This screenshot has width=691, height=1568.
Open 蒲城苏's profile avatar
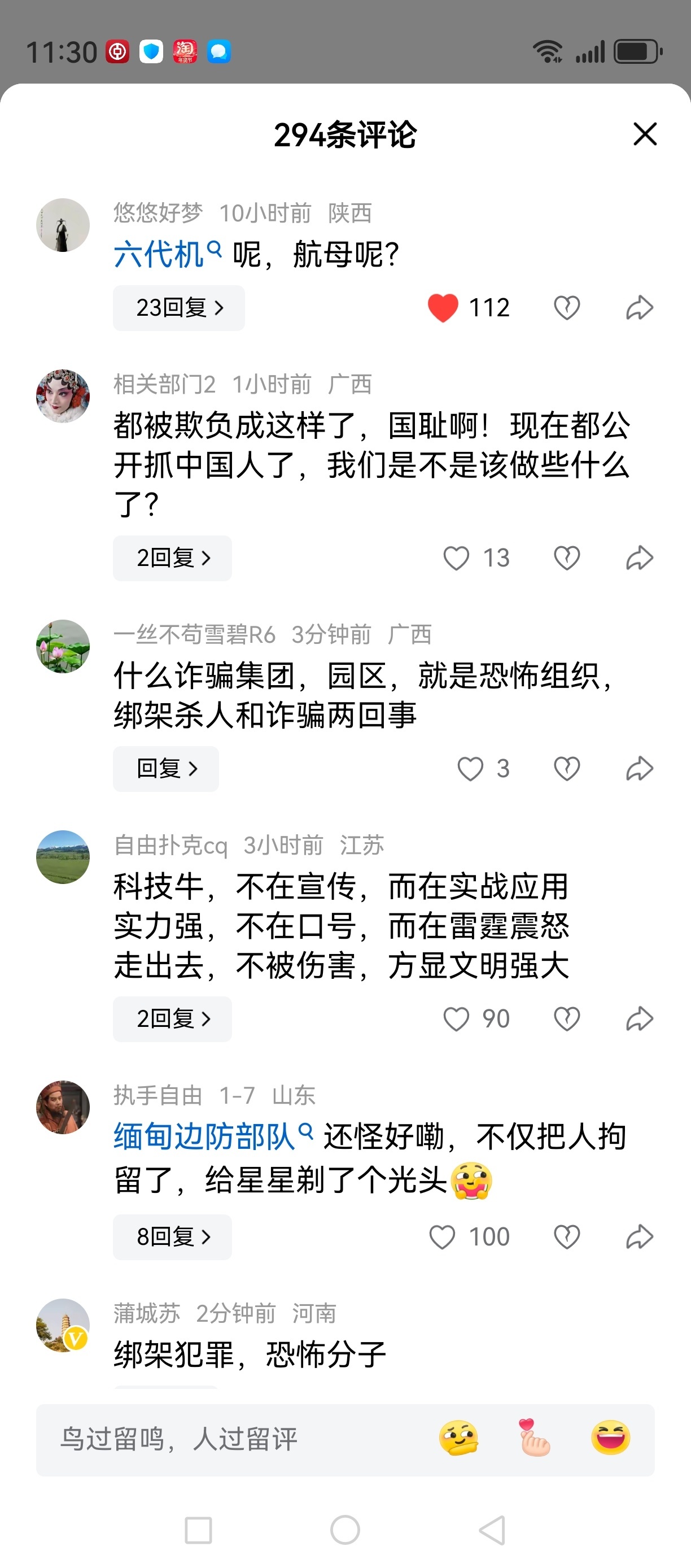(x=63, y=1325)
